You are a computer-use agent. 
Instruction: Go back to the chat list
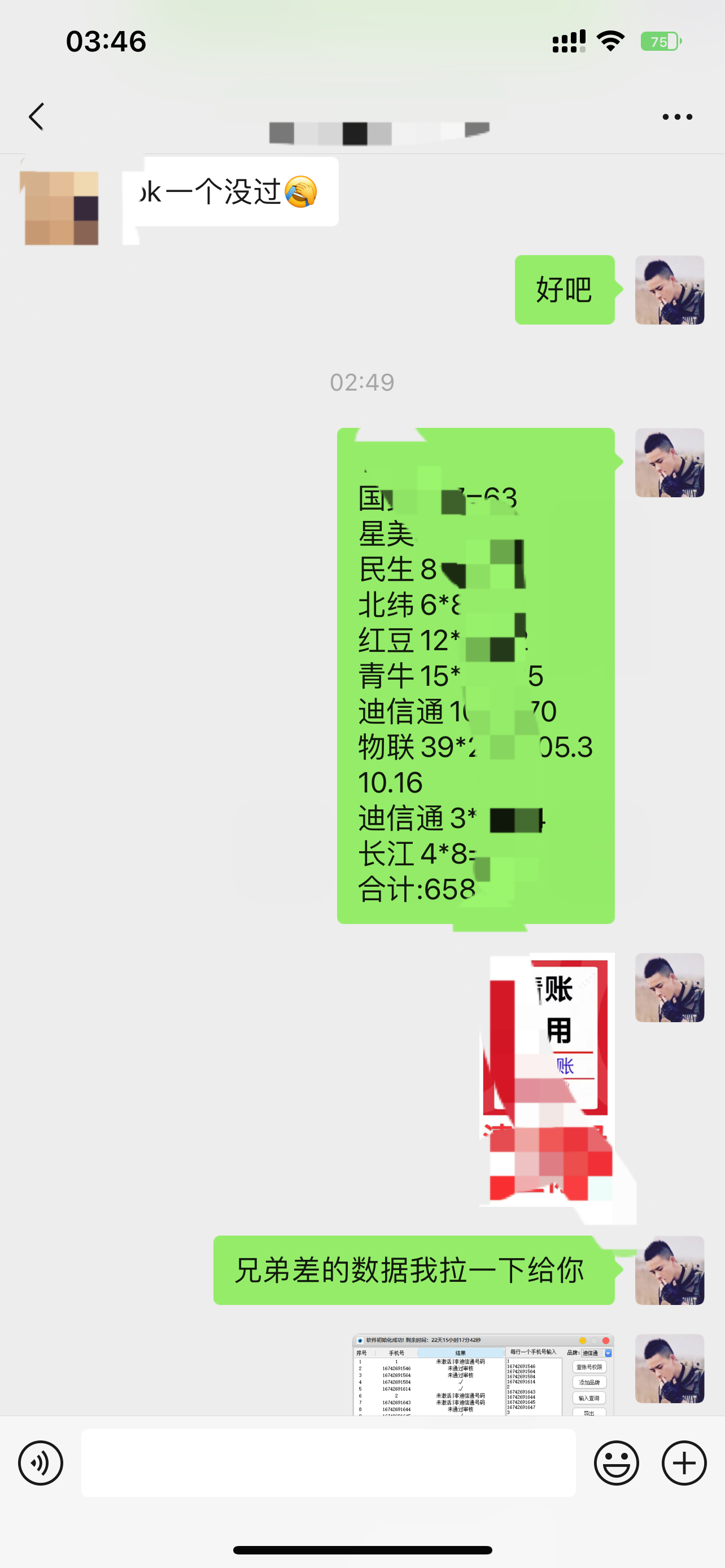point(37,116)
